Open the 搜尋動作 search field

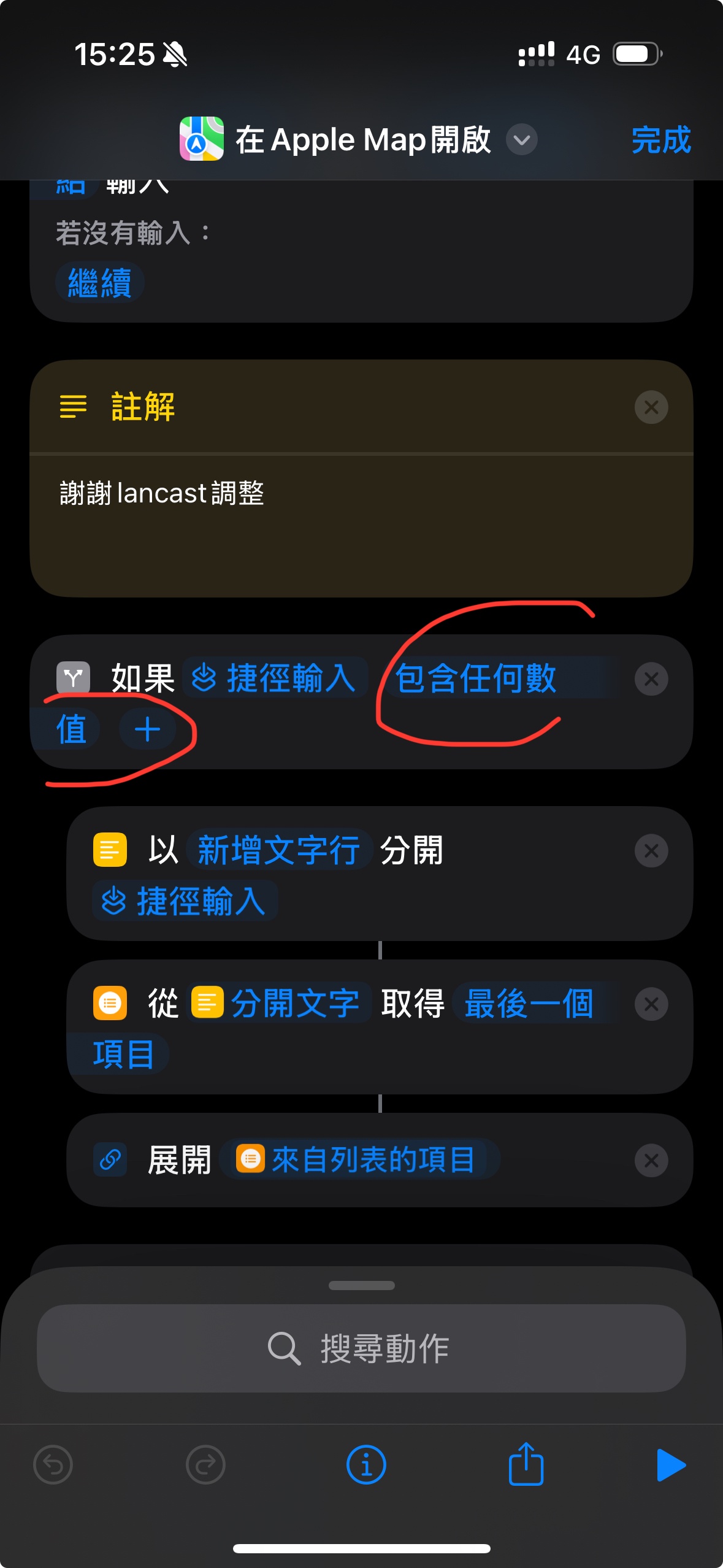pyautogui.click(x=361, y=1348)
